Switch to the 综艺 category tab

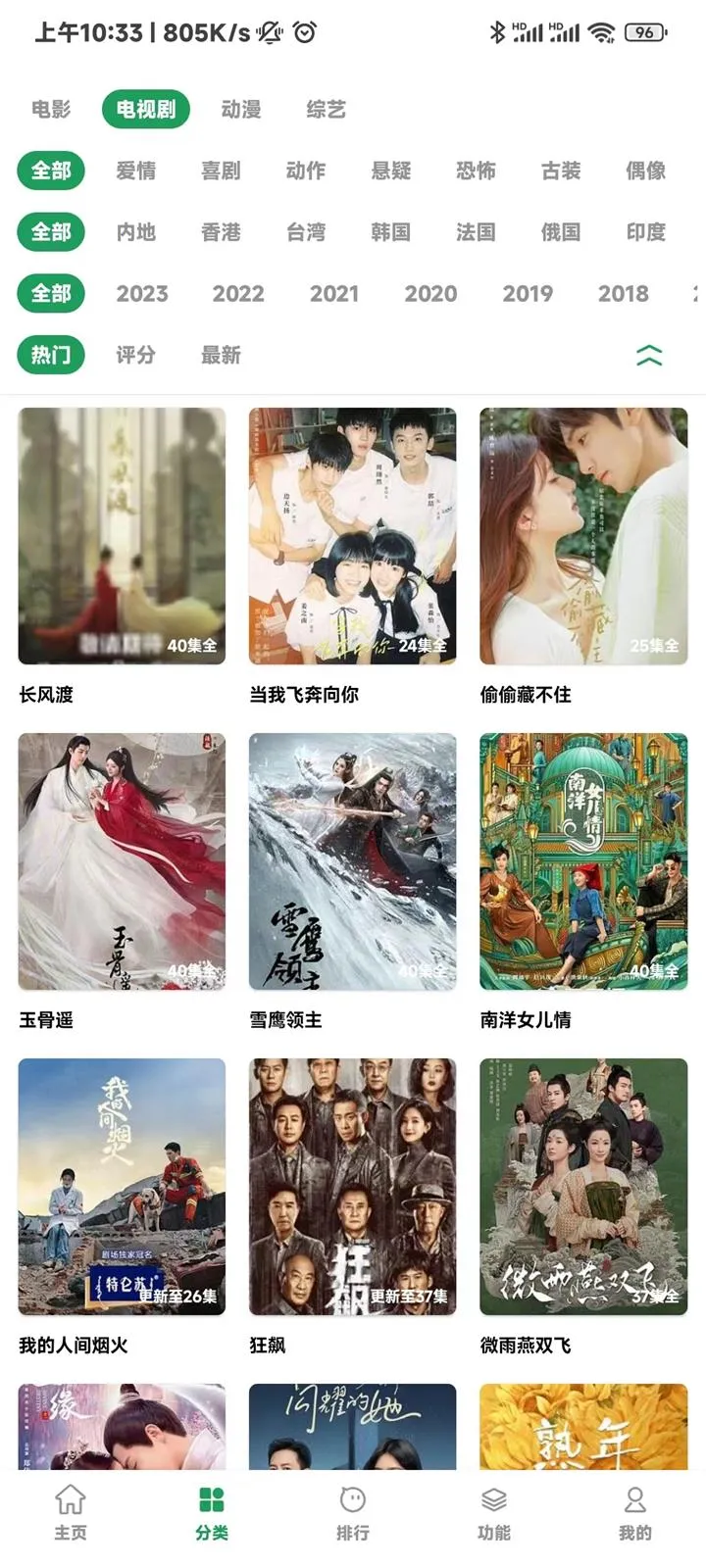click(x=326, y=109)
